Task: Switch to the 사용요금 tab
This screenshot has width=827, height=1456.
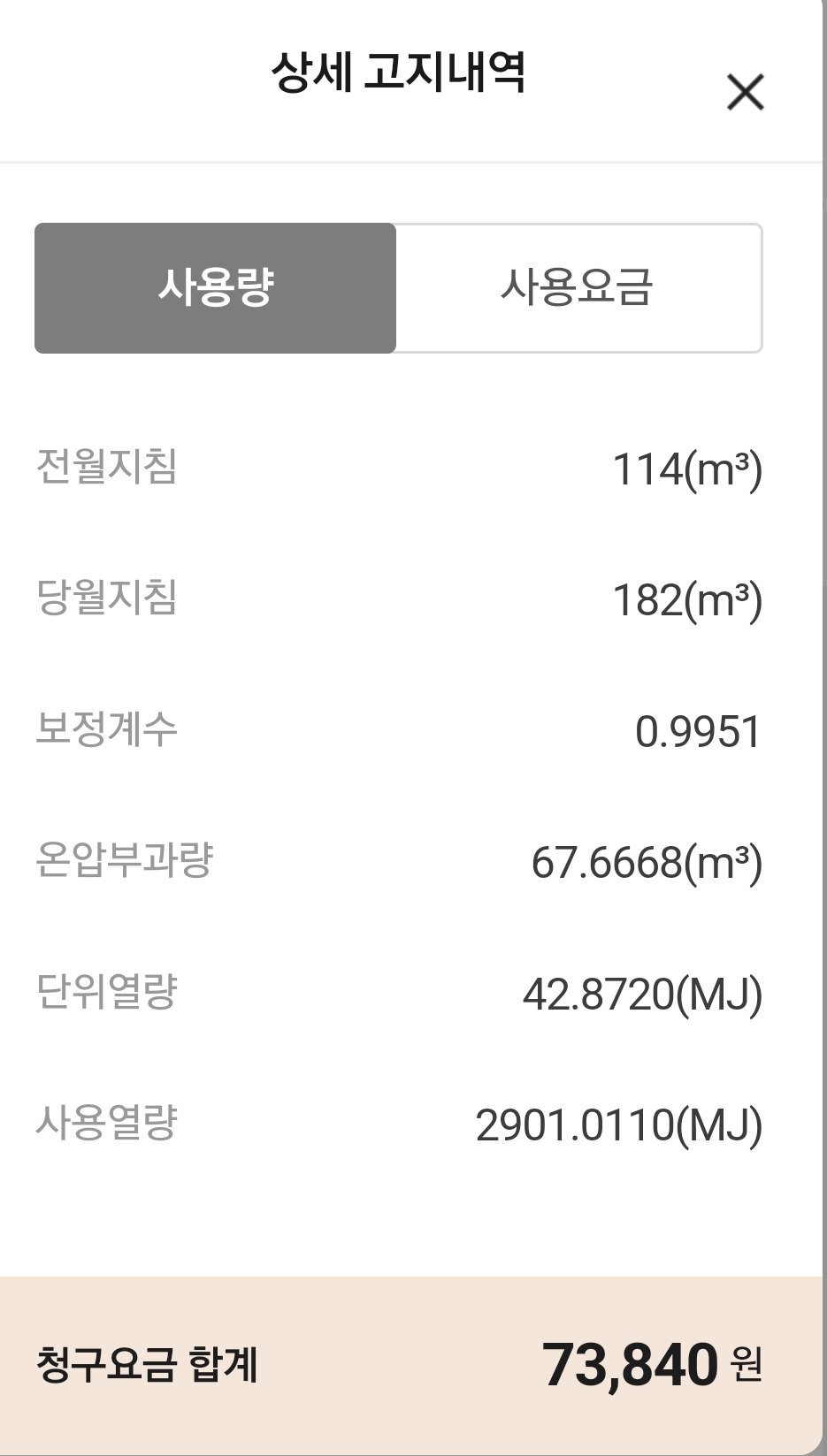Action: 578,288
